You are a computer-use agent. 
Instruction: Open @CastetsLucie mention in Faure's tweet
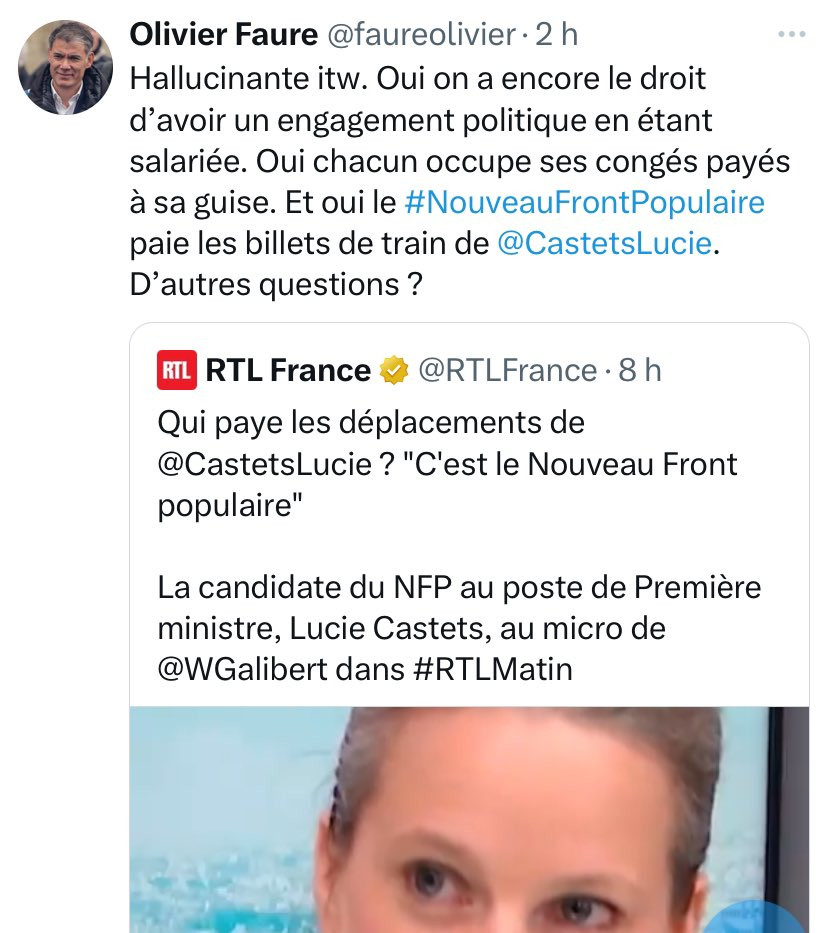606,244
